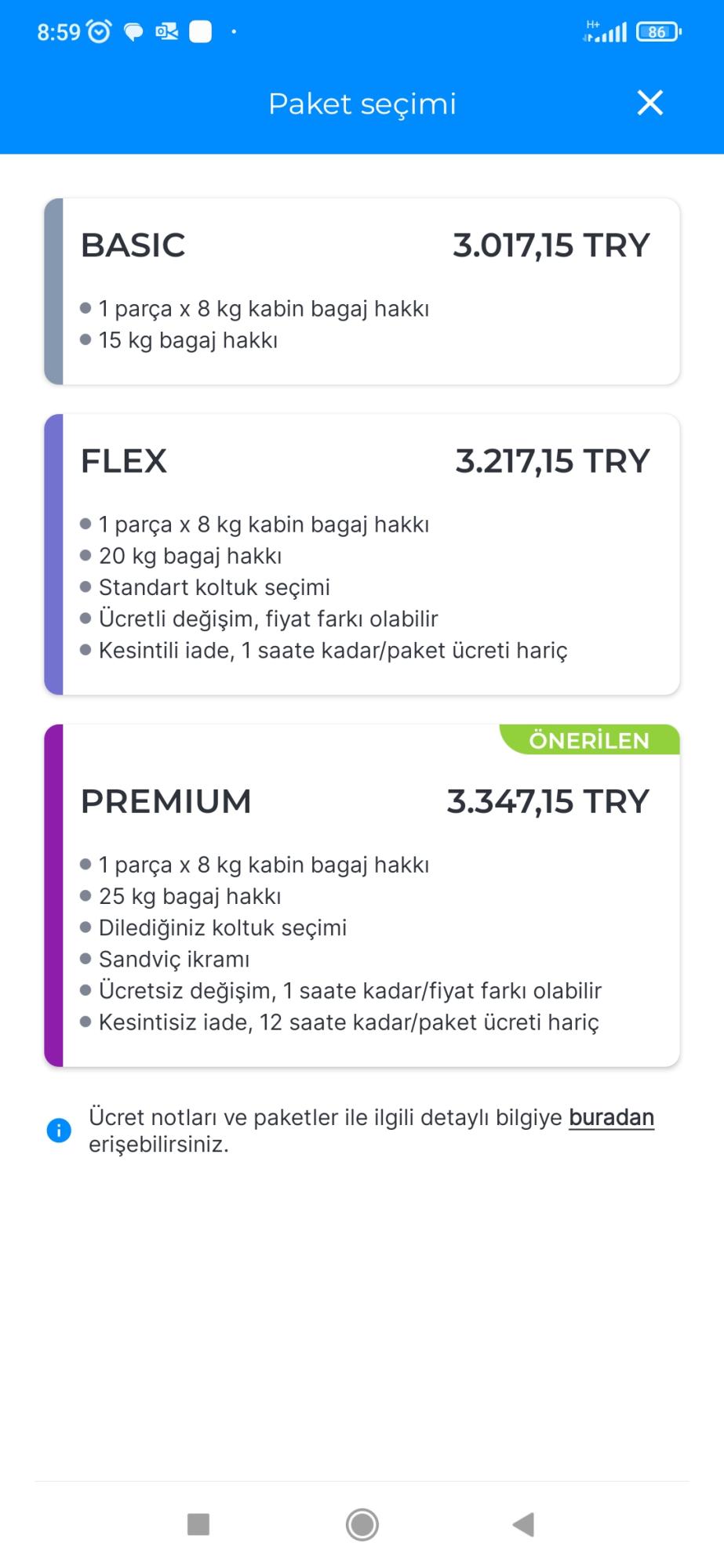This screenshot has width=724, height=1568.
Task: Open the buradan details link
Action: [x=611, y=1116]
